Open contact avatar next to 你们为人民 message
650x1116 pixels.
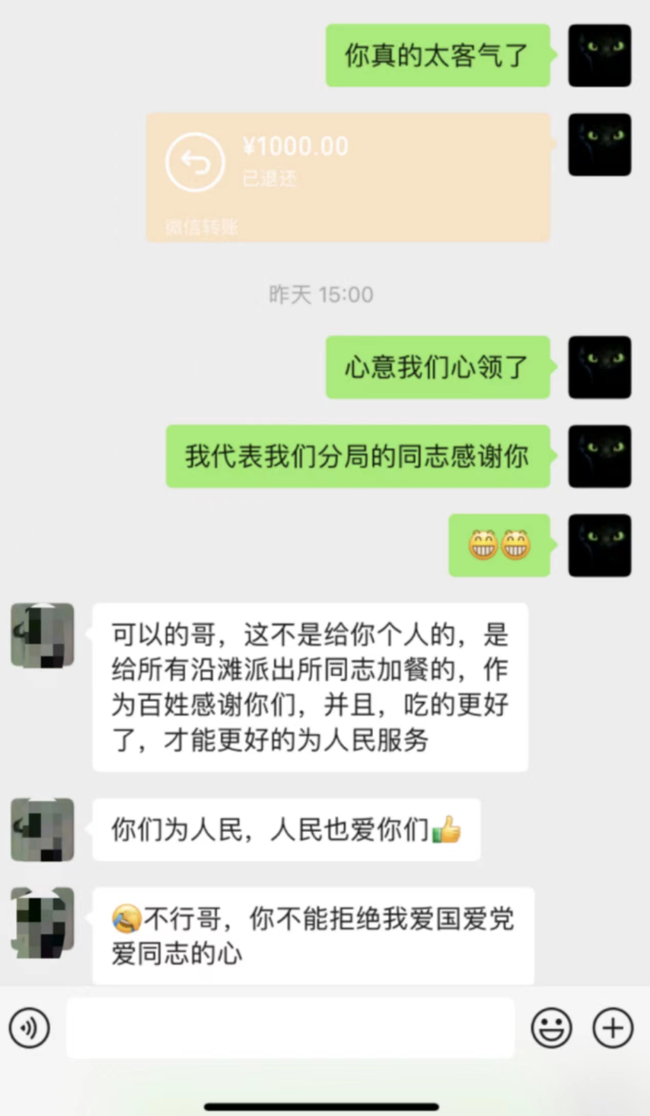click(x=42, y=830)
